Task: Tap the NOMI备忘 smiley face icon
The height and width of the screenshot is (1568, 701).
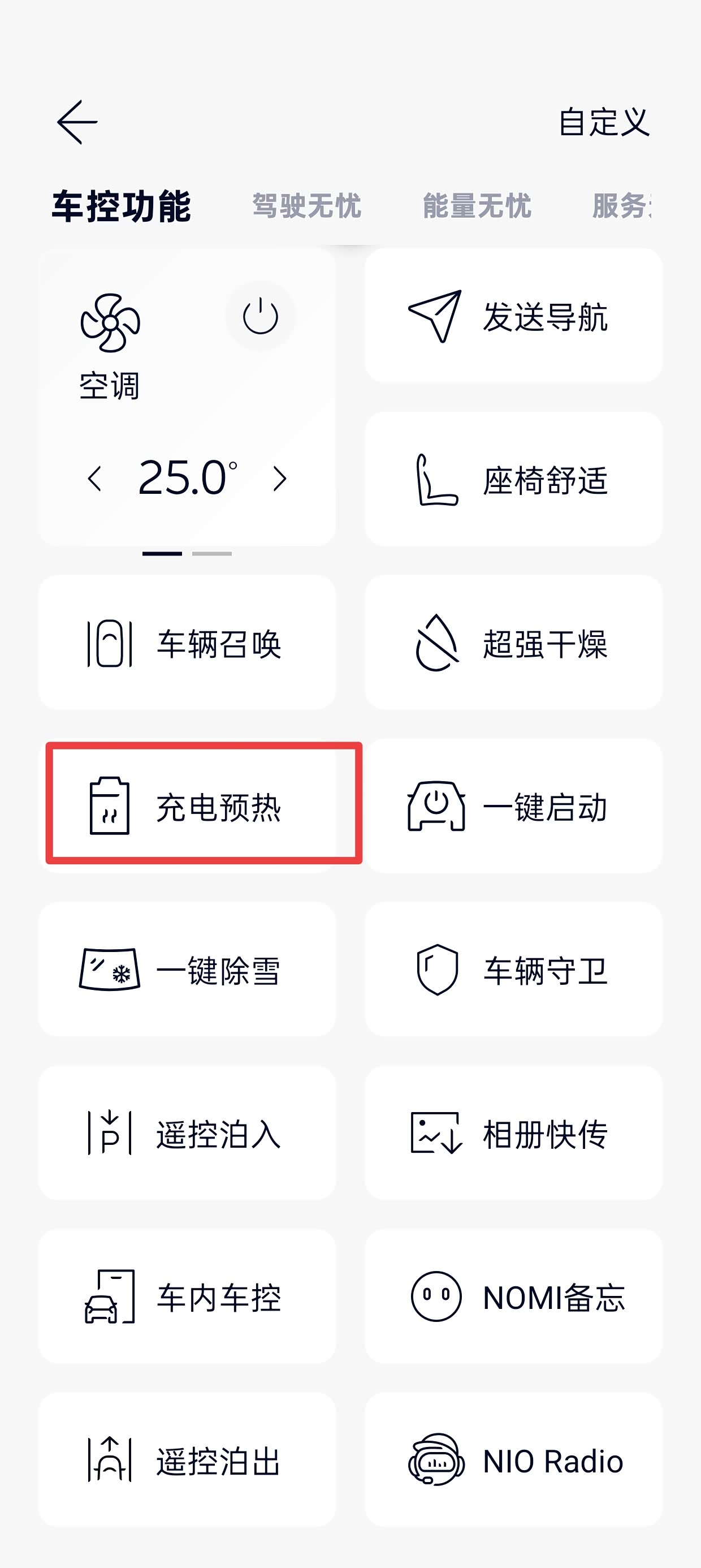Action: [x=436, y=1295]
